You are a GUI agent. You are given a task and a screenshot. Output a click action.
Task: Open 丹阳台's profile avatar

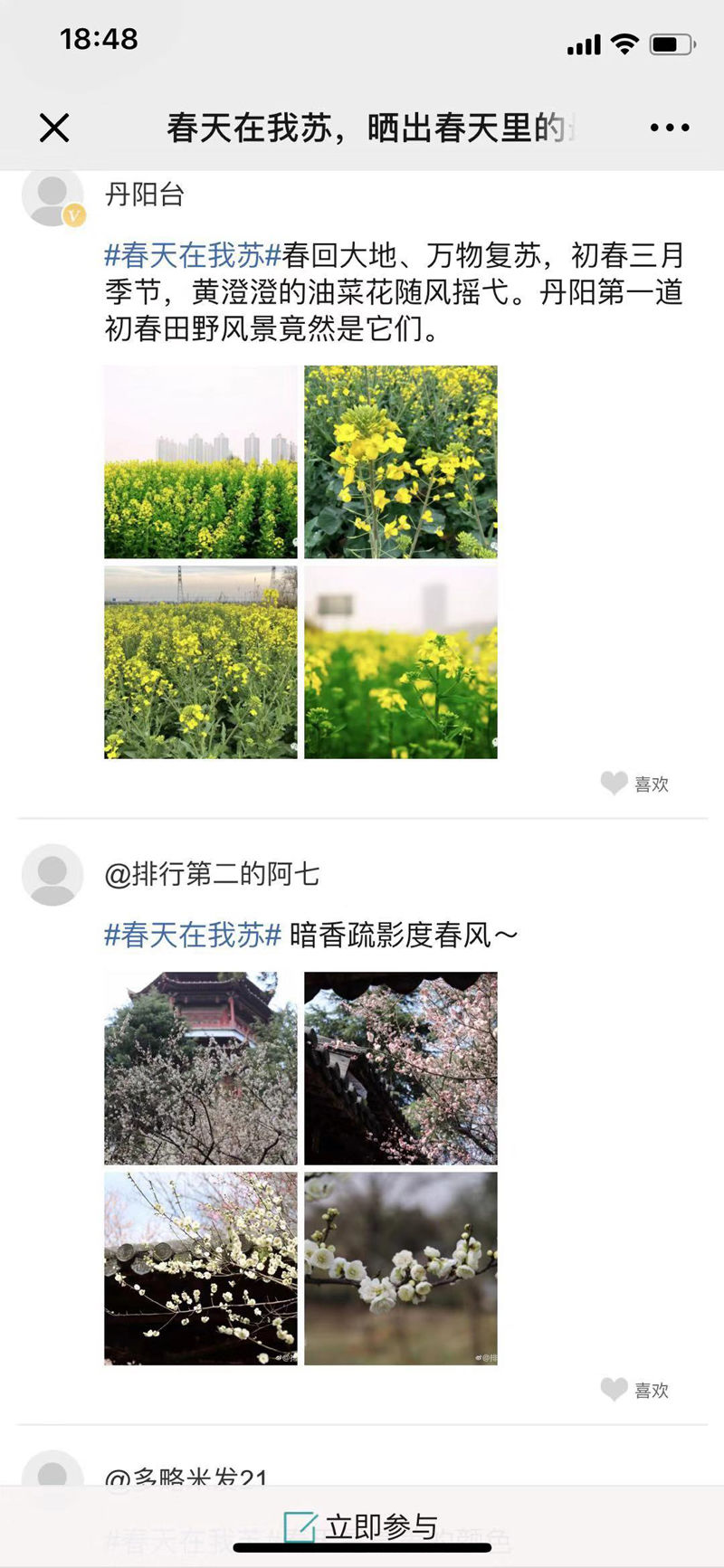pyautogui.click(x=52, y=196)
